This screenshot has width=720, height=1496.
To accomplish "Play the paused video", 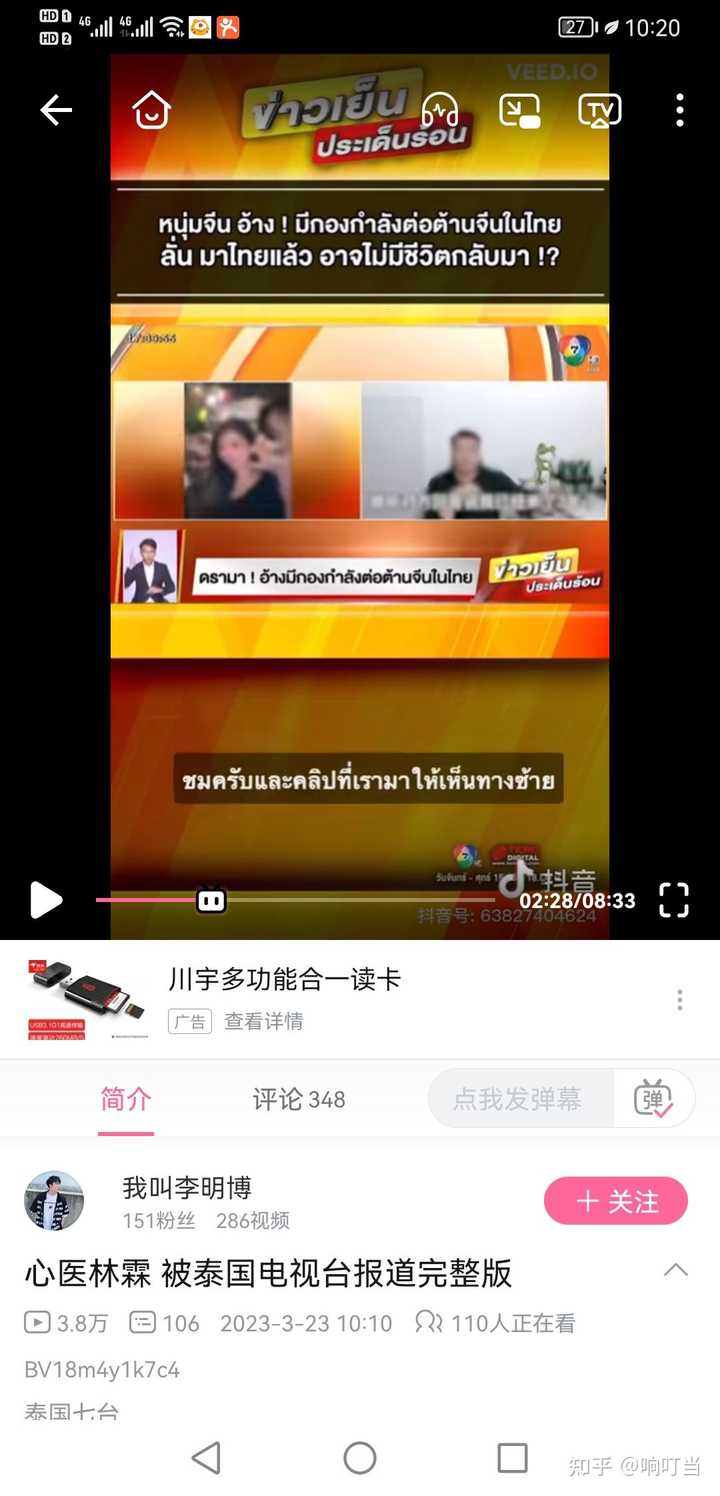I will click(46, 900).
